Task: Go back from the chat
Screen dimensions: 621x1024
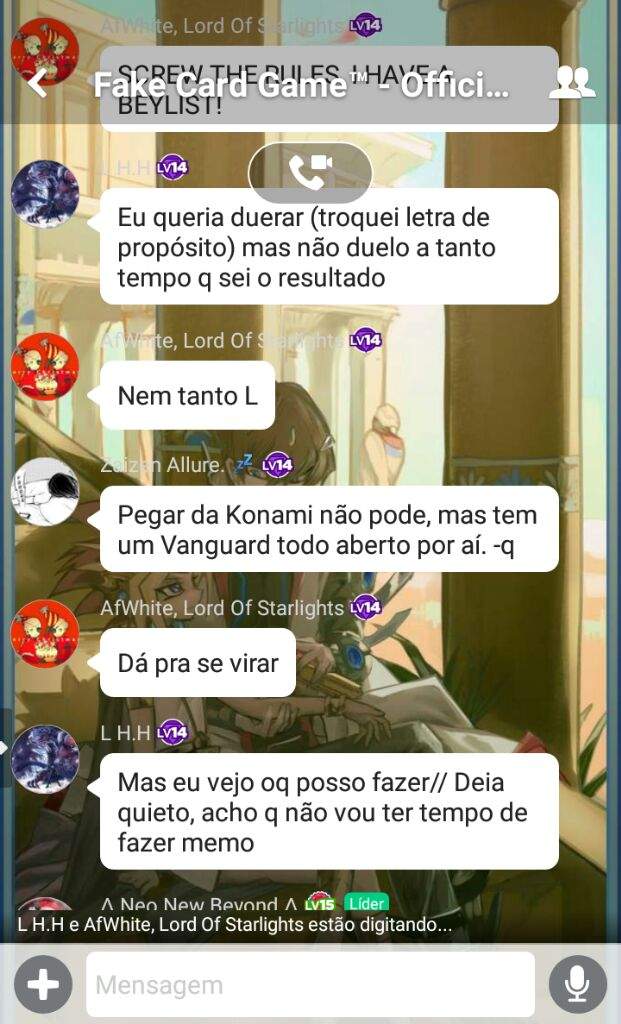Action: 37,84
